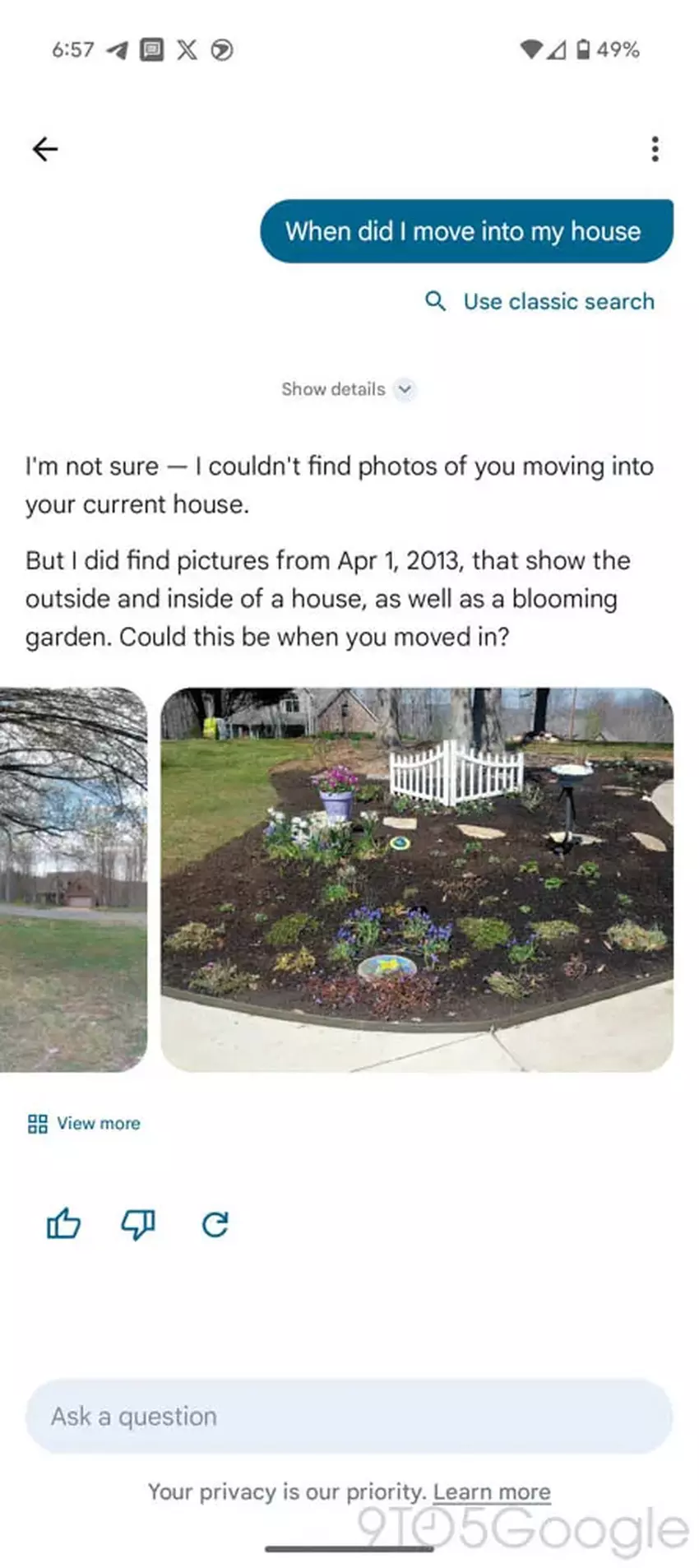Tap View more photos
Viewport: 699px width, 1568px height.
pos(84,1123)
